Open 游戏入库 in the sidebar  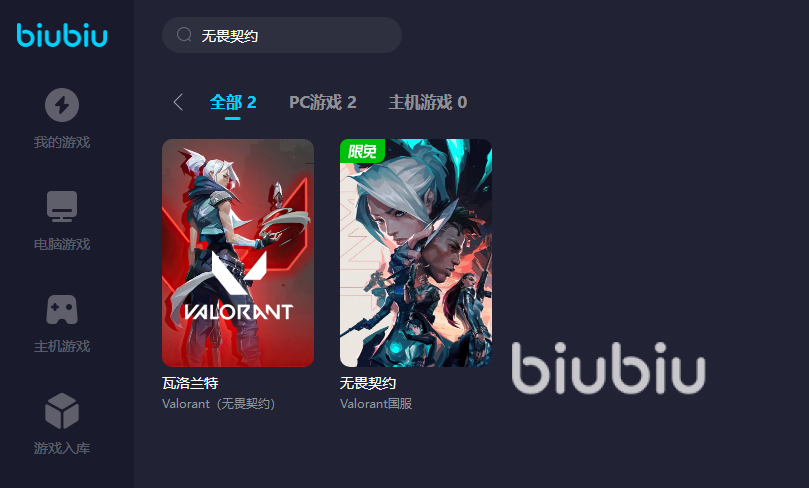click(62, 424)
